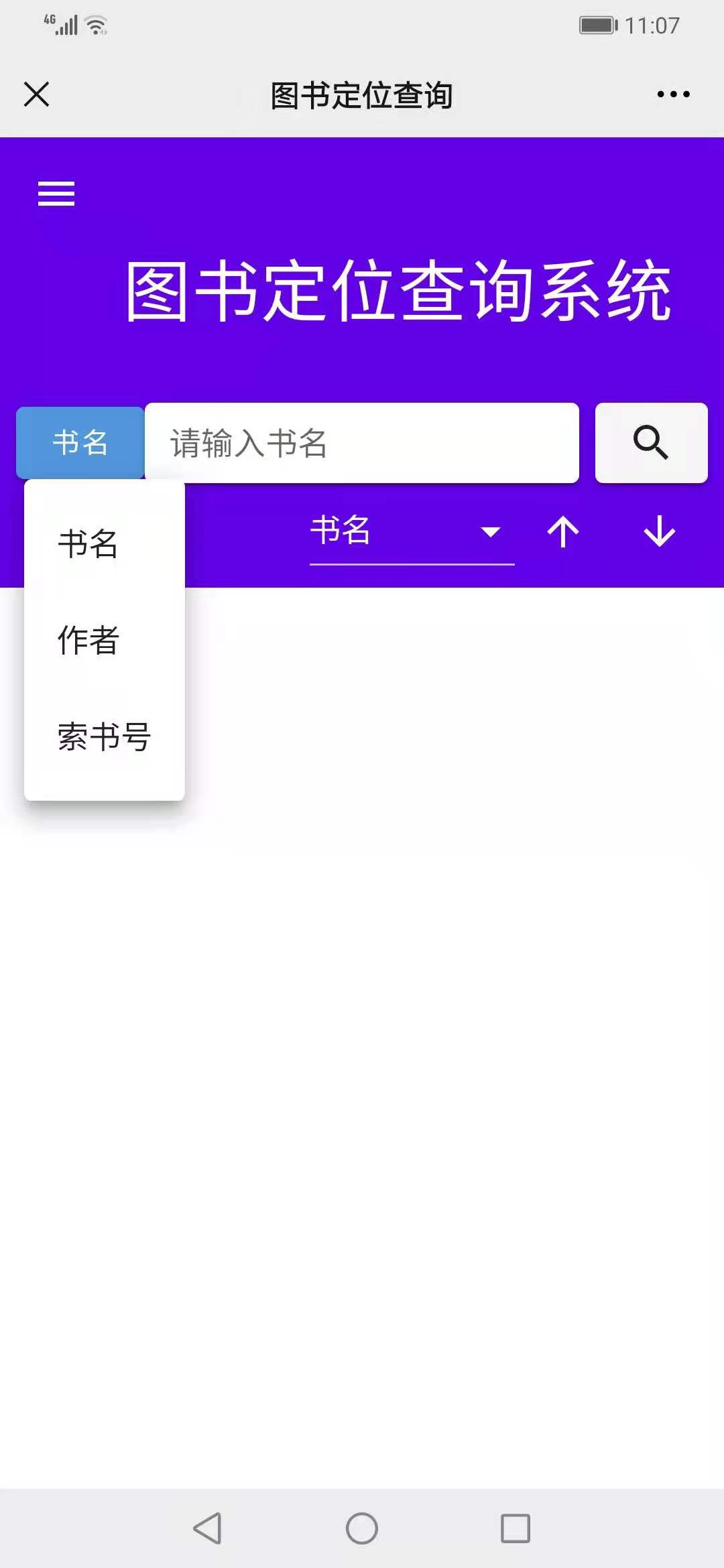Open the three-dot overflow menu
Image resolution: width=724 pixels, height=1568 pixels.
click(673, 94)
